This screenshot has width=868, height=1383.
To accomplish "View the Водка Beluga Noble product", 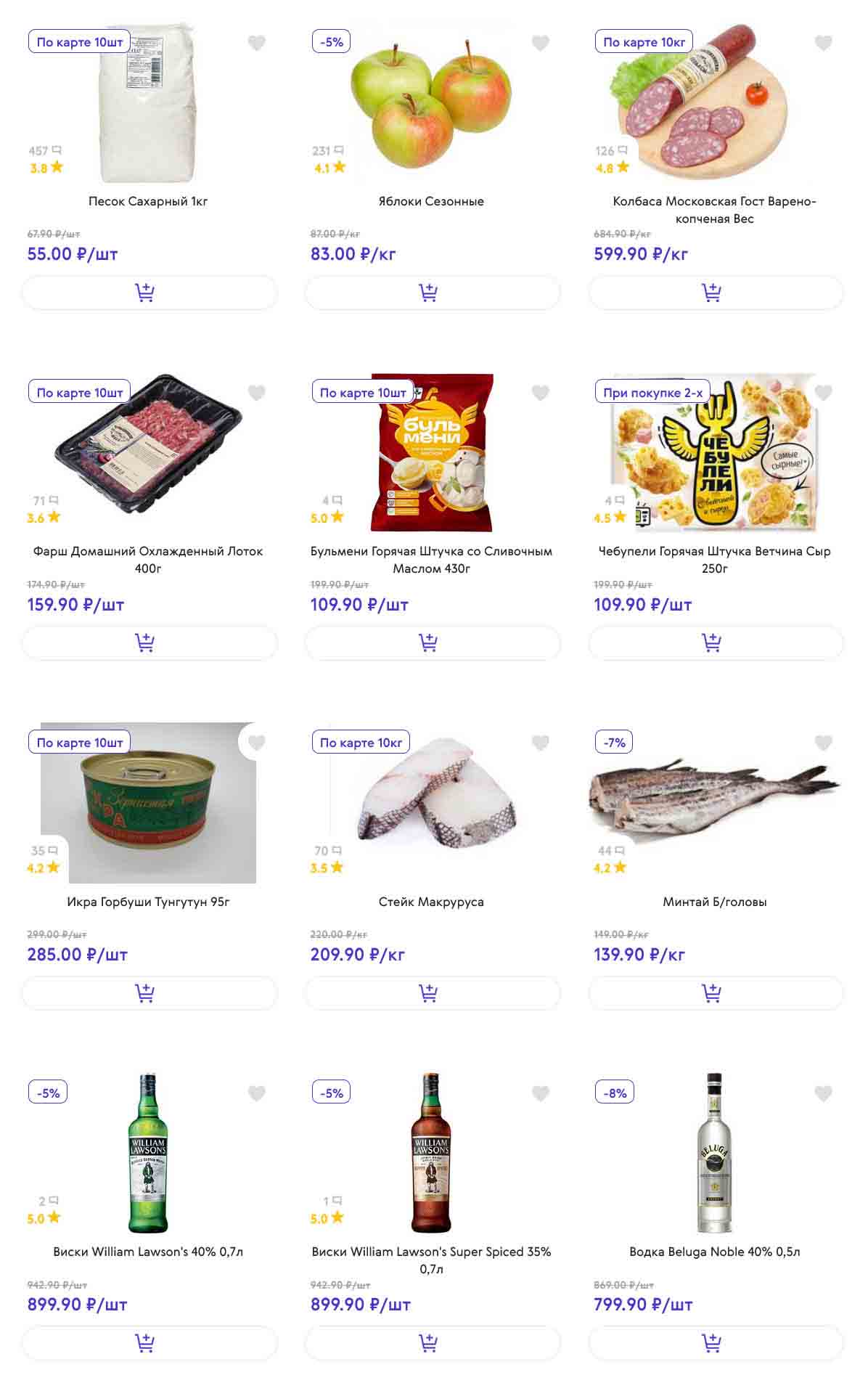I will (x=714, y=1252).
